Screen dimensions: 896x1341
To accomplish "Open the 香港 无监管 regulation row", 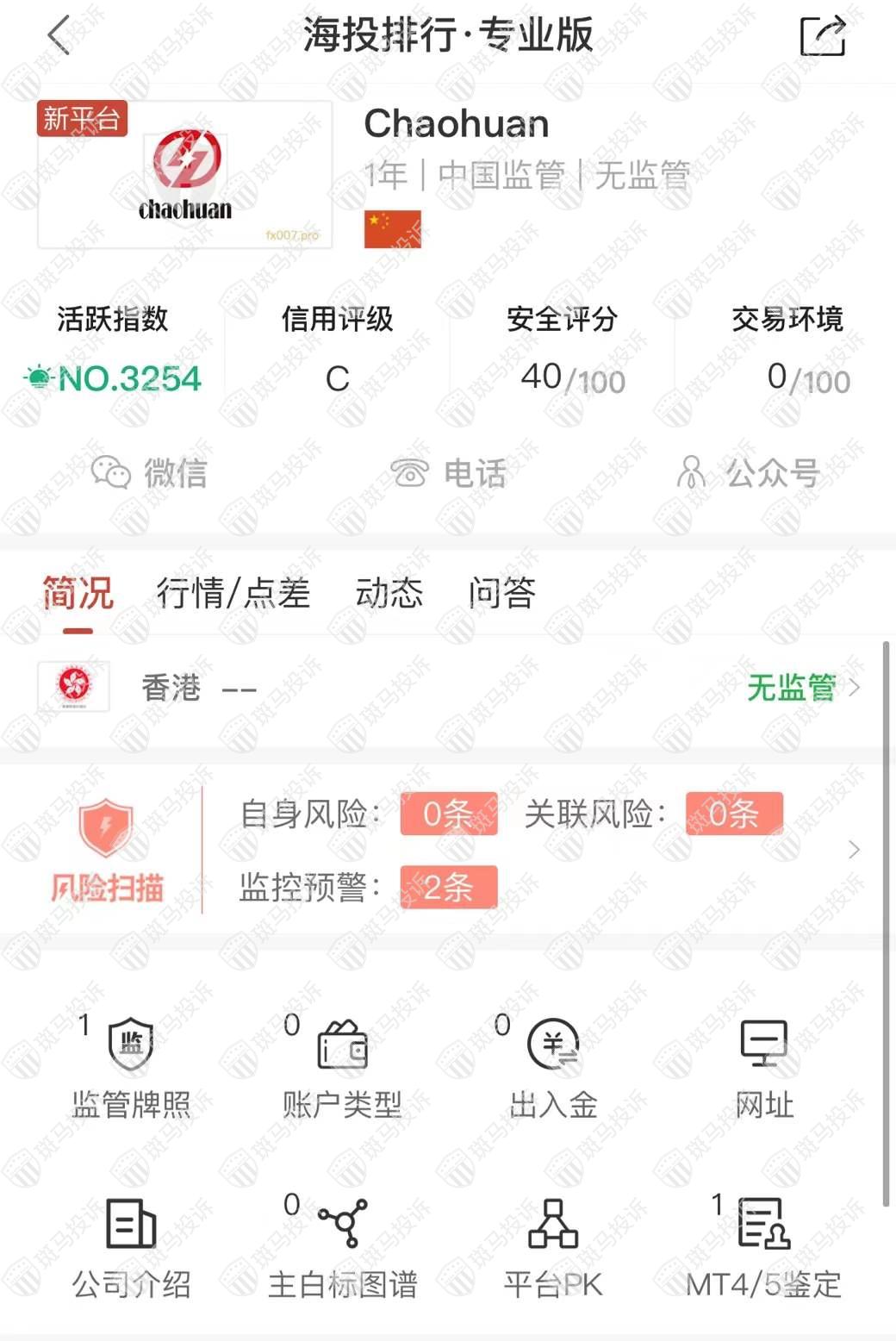I will point(448,688).
